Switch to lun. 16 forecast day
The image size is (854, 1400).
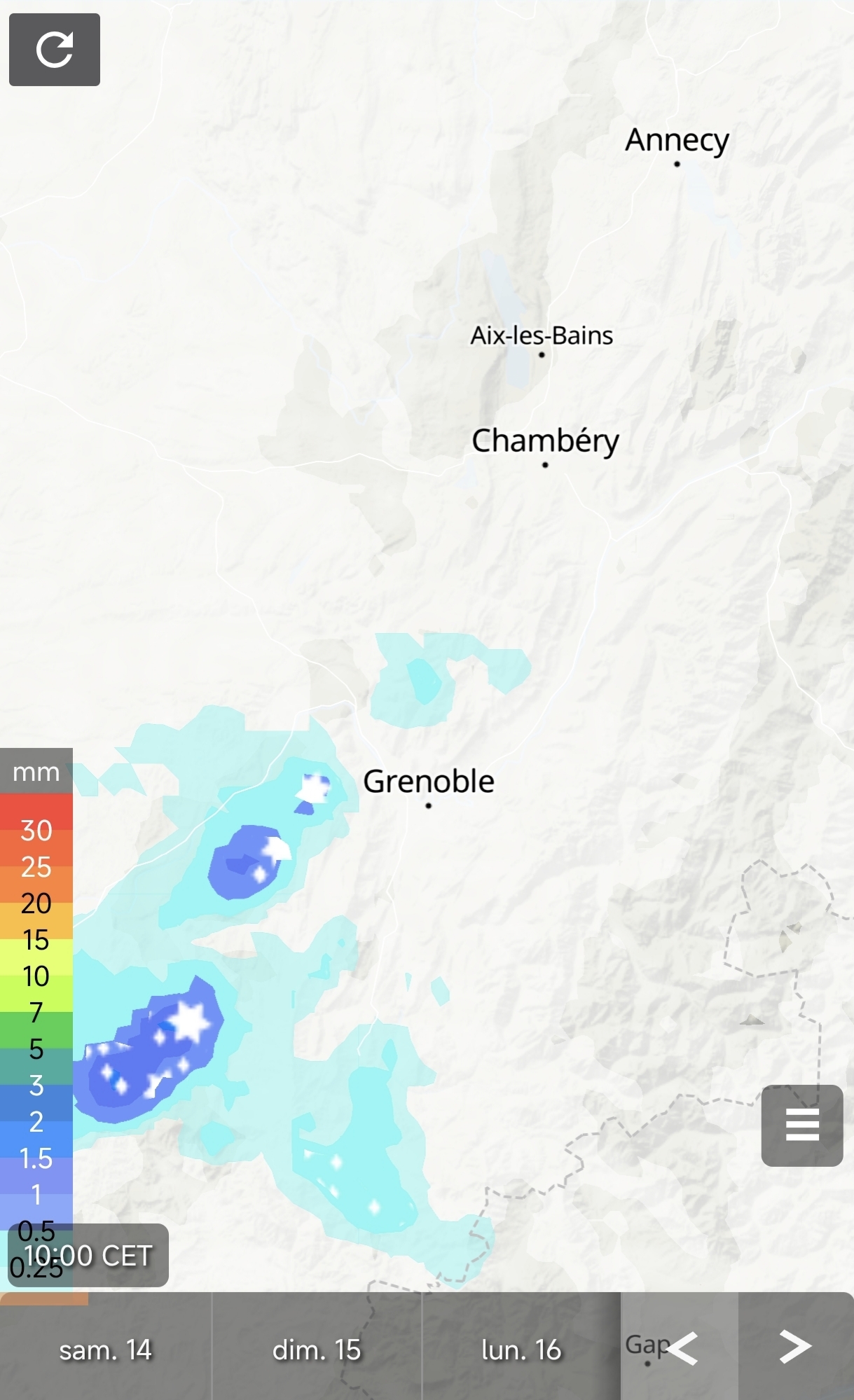[521, 1349]
